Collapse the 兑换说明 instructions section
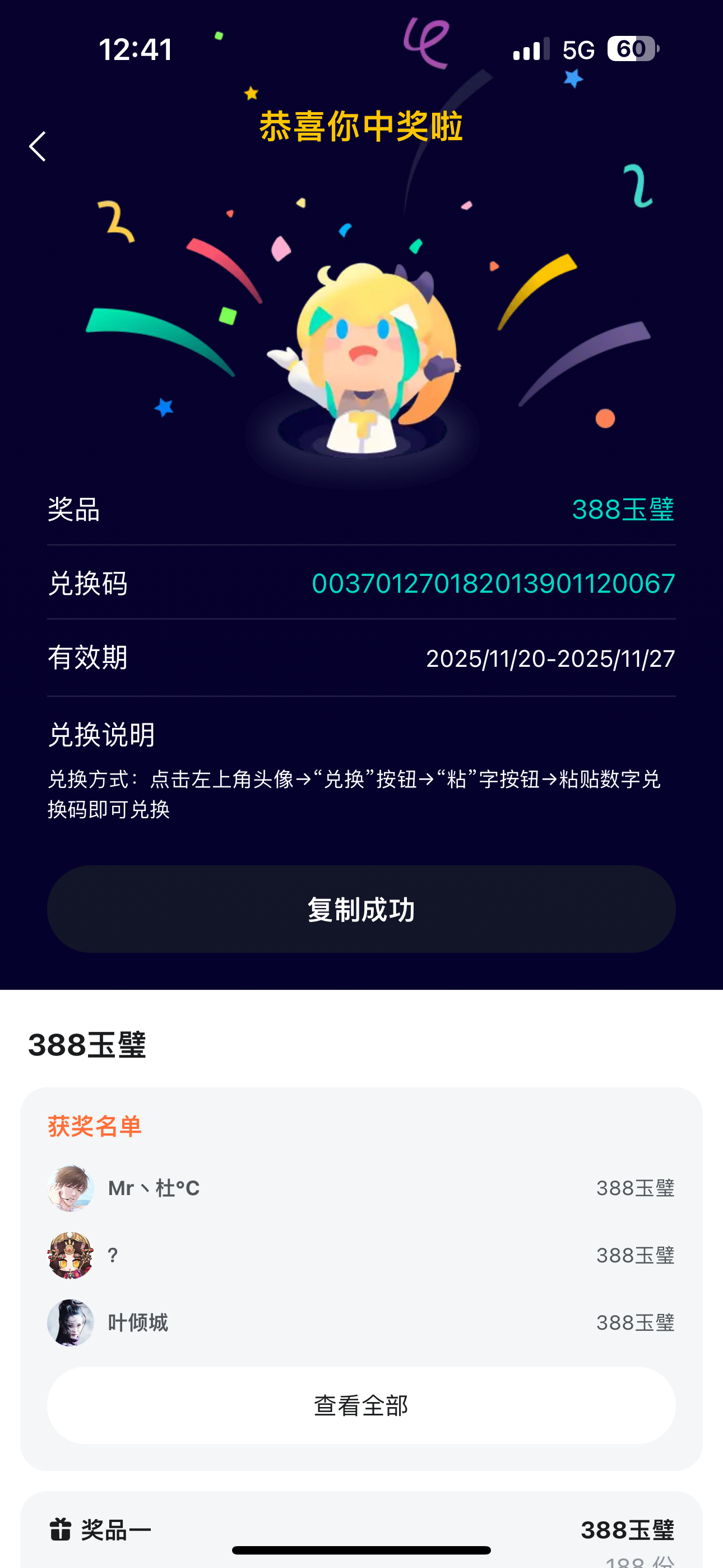 (101, 736)
